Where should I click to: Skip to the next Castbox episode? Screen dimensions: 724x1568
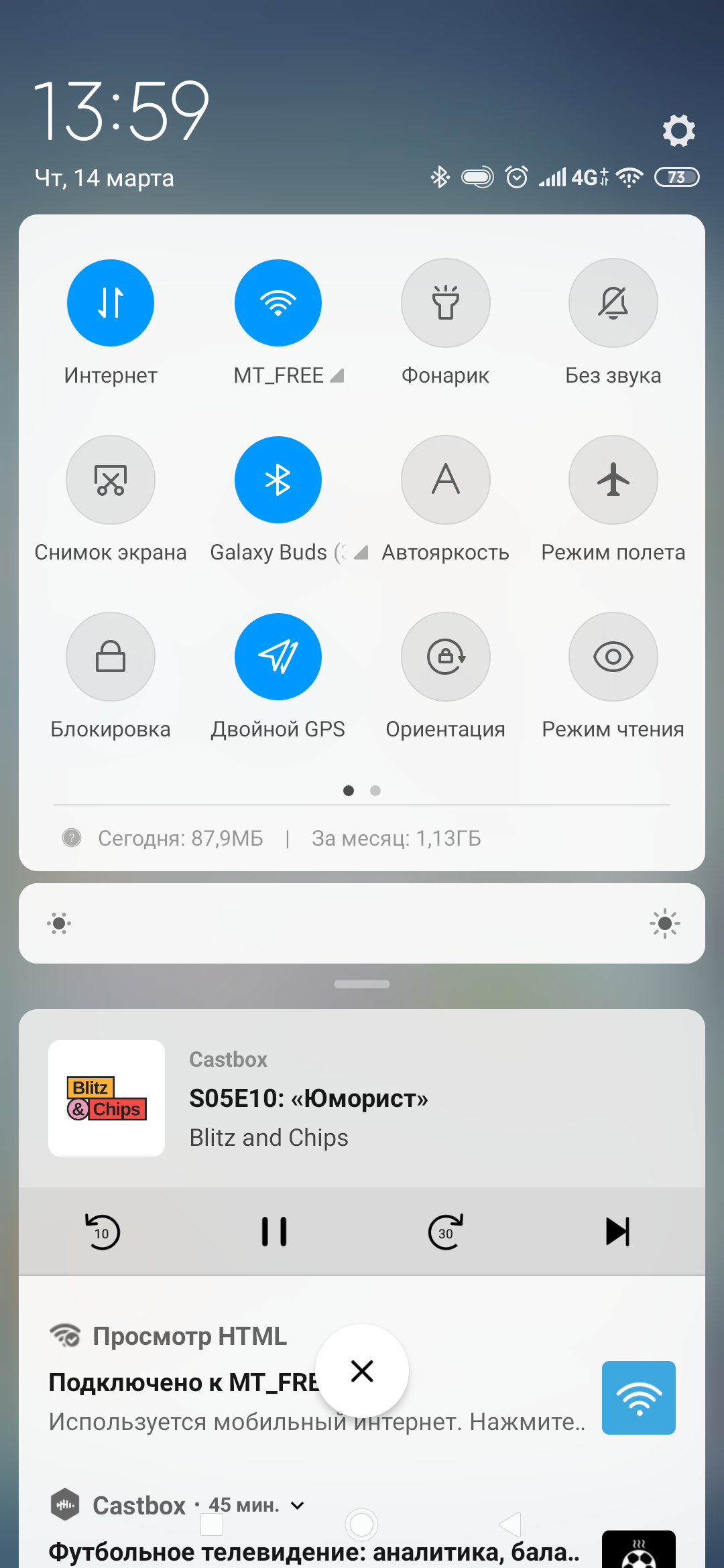pyautogui.click(x=617, y=1232)
